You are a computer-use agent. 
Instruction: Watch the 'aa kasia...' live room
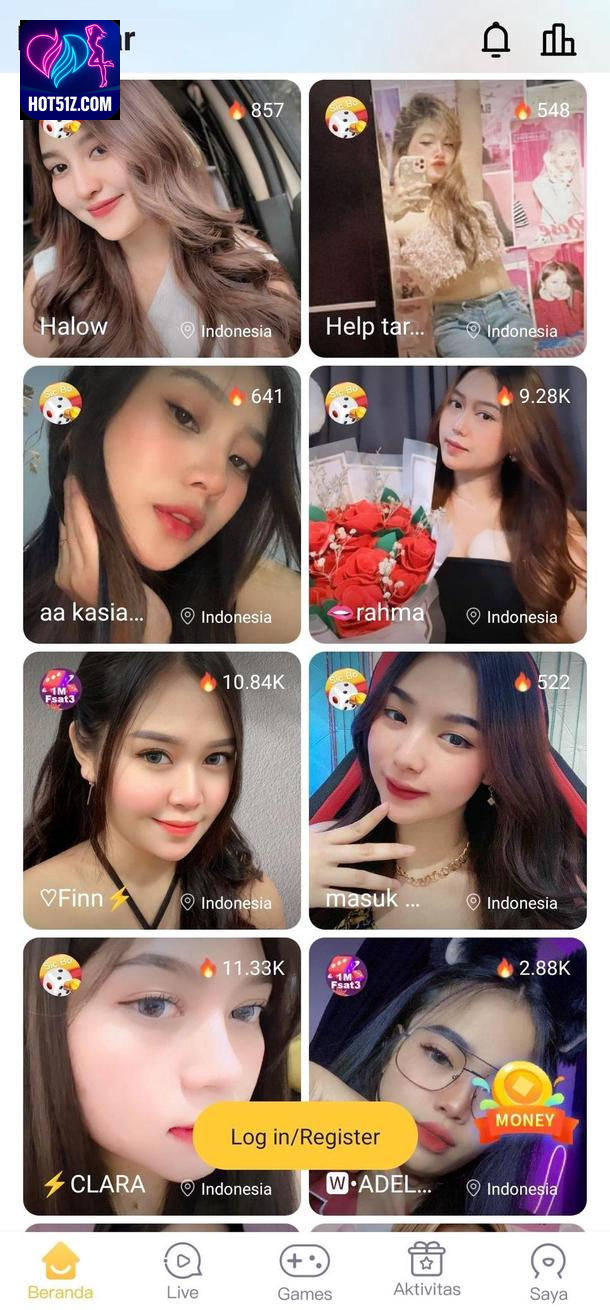[x=162, y=505]
